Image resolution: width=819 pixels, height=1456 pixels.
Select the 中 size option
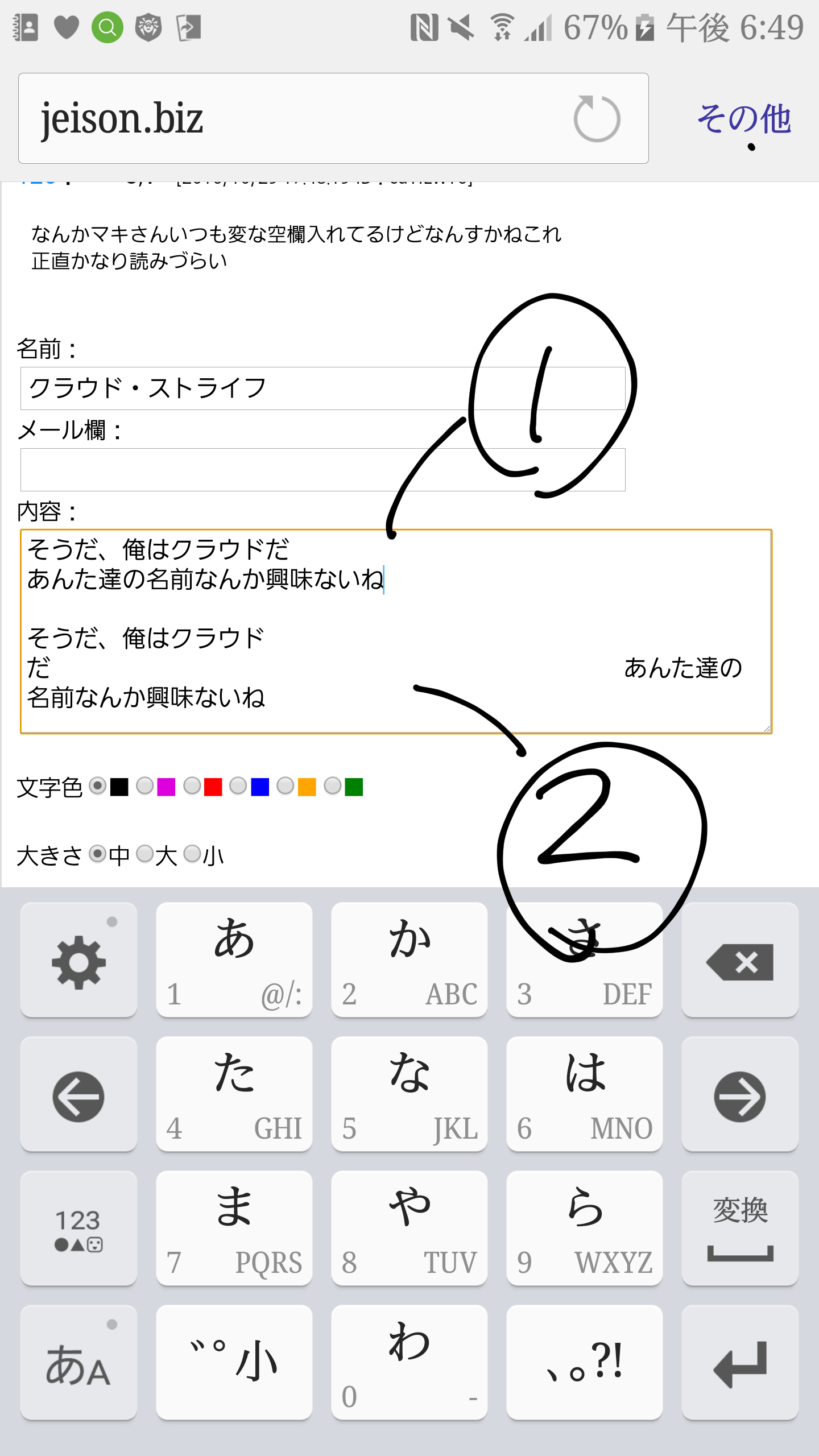tap(98, 854)
